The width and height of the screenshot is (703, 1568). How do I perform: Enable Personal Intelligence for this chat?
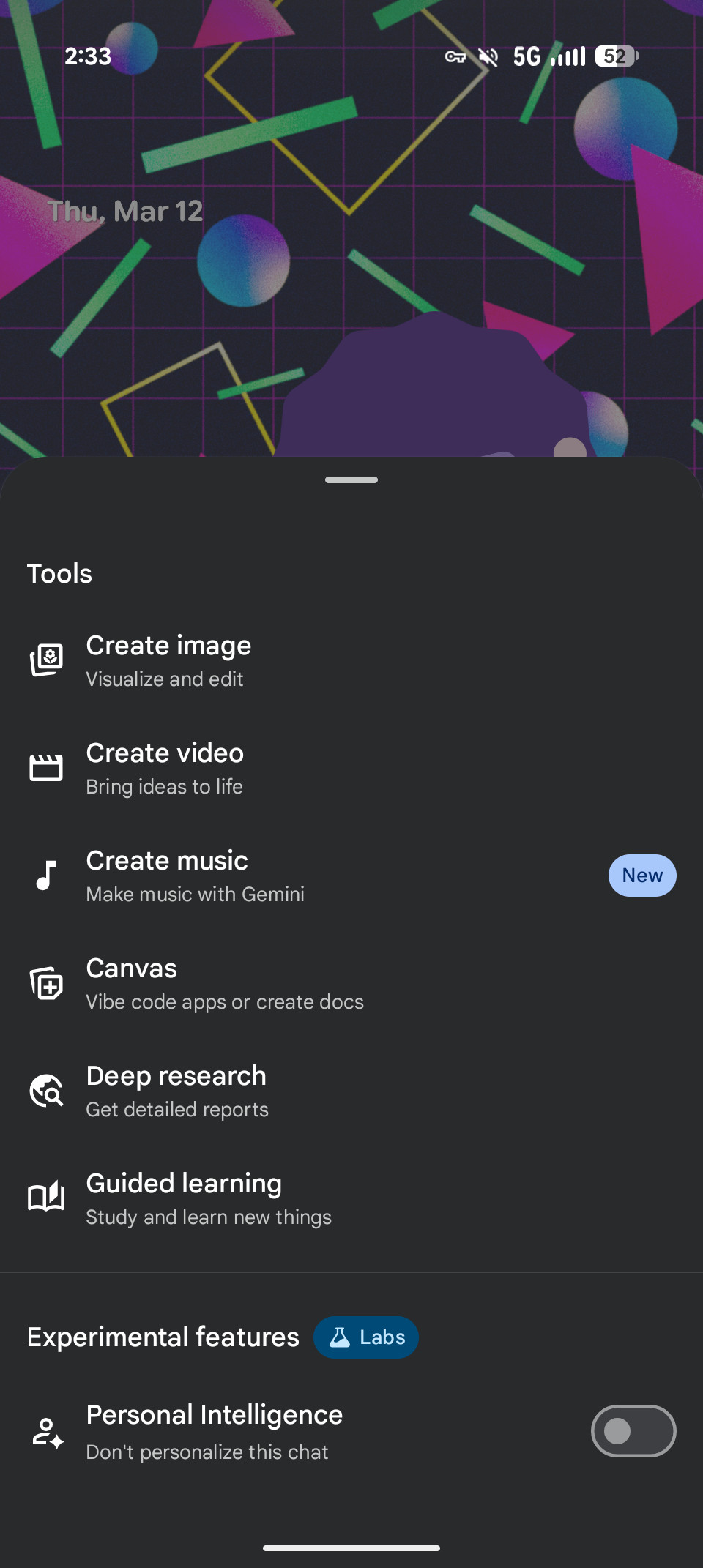(x=633, y=1430)
